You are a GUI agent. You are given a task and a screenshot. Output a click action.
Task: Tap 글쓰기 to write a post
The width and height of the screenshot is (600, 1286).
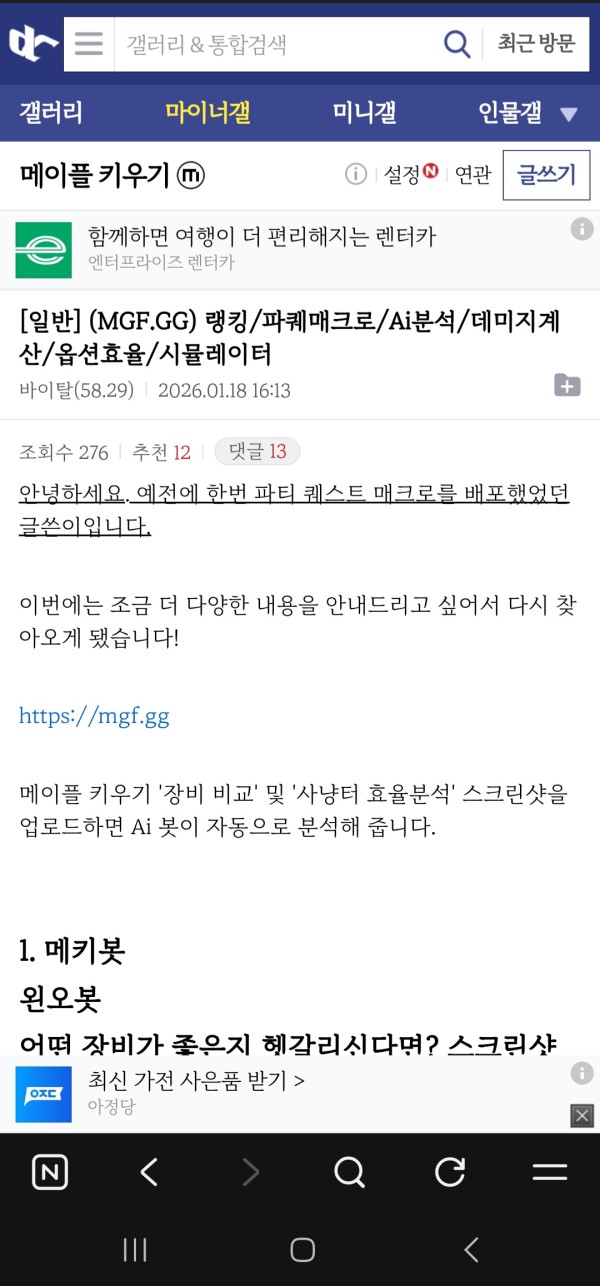click(x=546, y=175)
